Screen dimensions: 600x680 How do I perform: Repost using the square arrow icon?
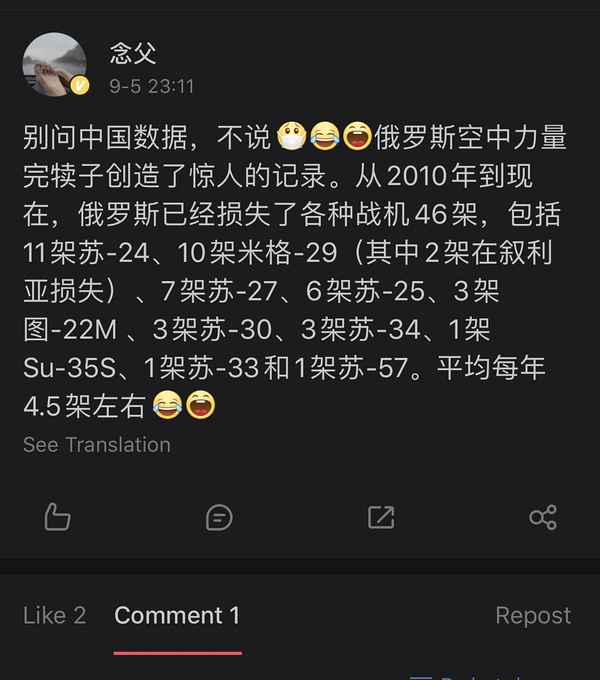click(x=381, y=517)
